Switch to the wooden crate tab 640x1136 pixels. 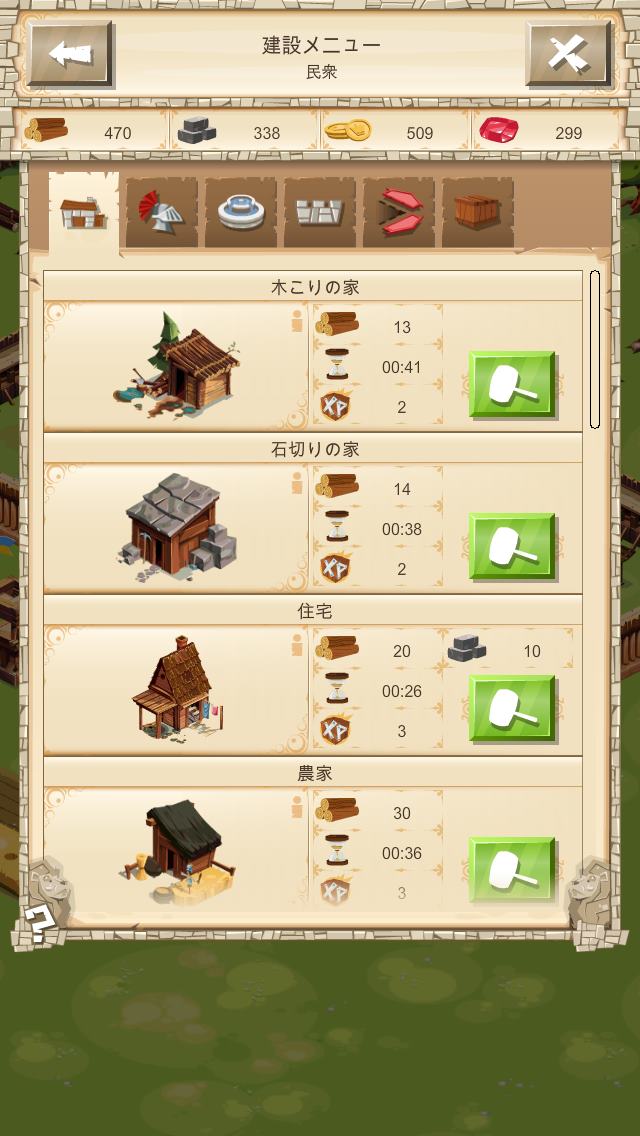477,212
